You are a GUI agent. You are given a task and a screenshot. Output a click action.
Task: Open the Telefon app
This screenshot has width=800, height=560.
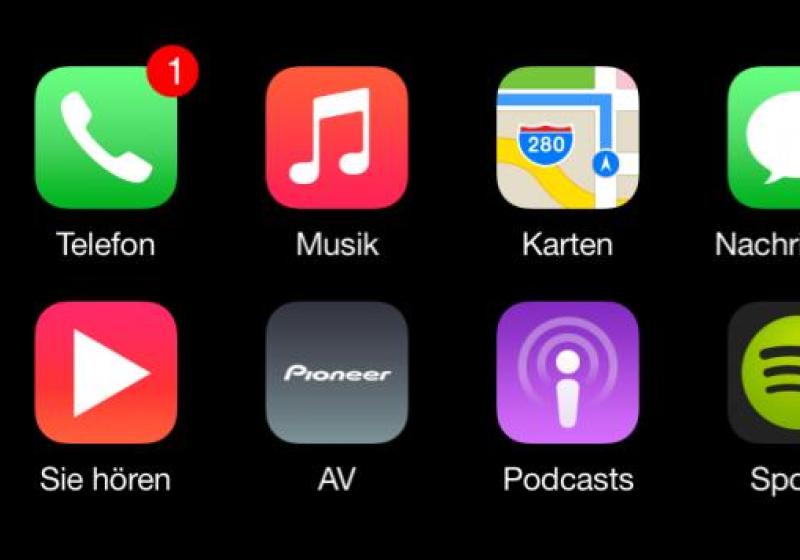pos(106,138)
